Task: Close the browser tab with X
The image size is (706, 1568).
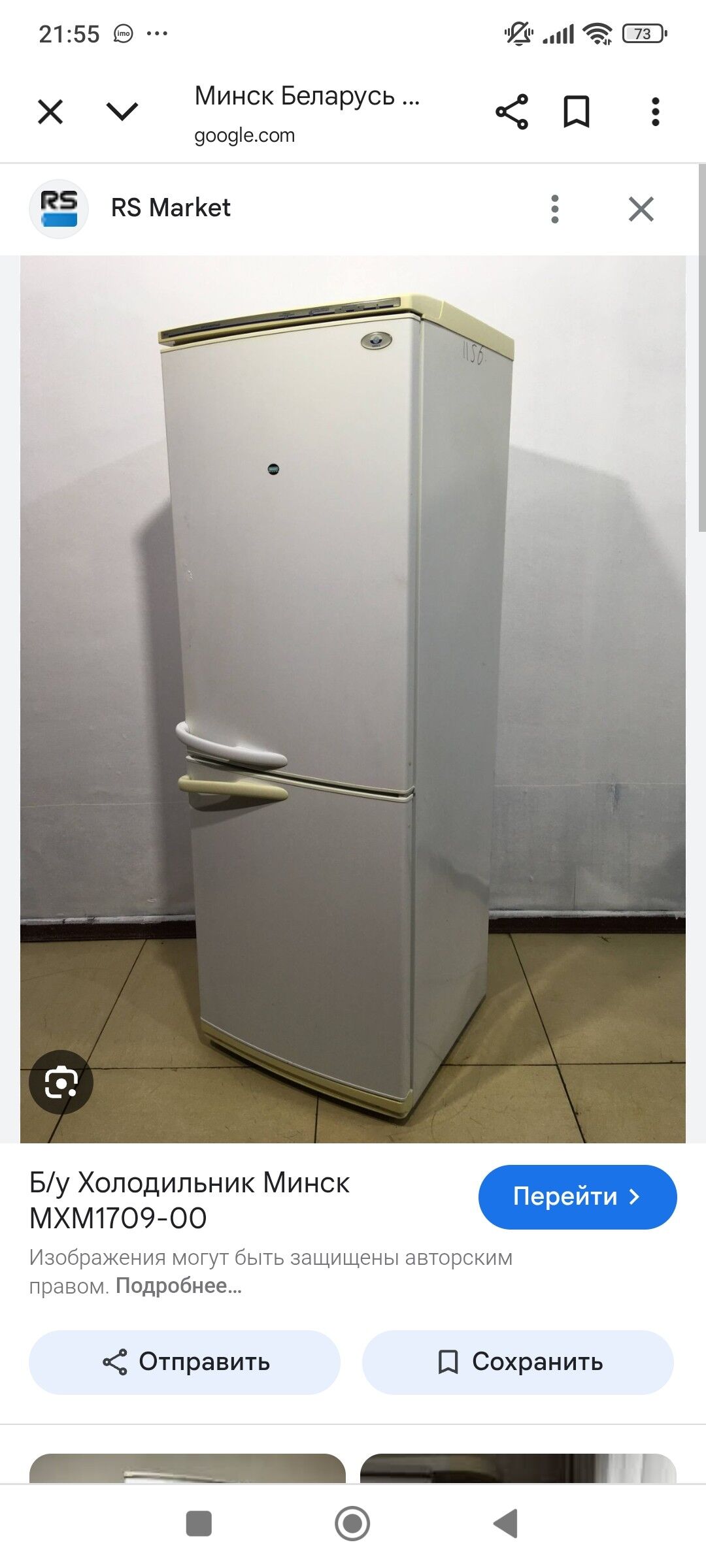Action: click(x=50, y=112)
